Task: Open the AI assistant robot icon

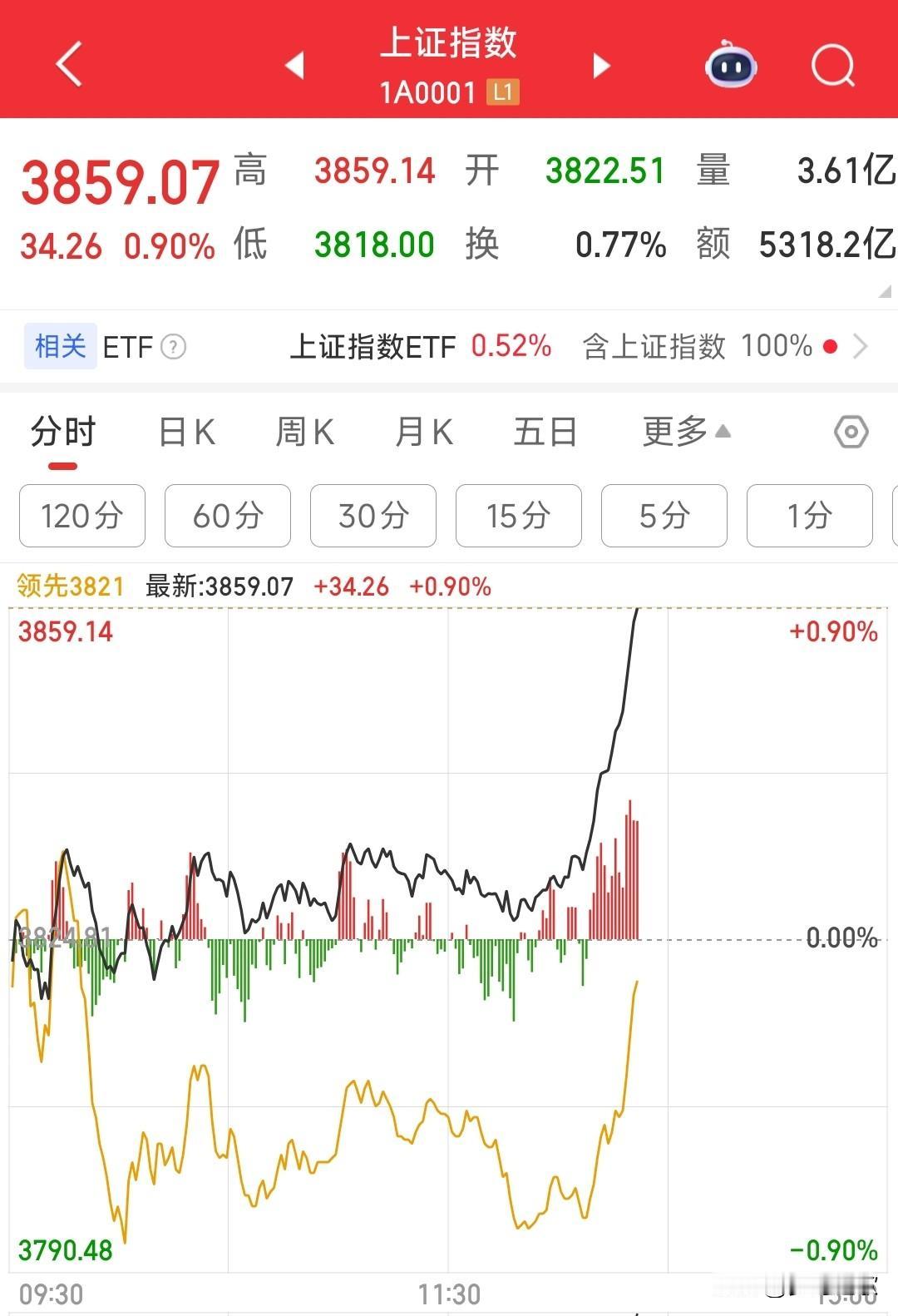Action: tap(730, 63)
